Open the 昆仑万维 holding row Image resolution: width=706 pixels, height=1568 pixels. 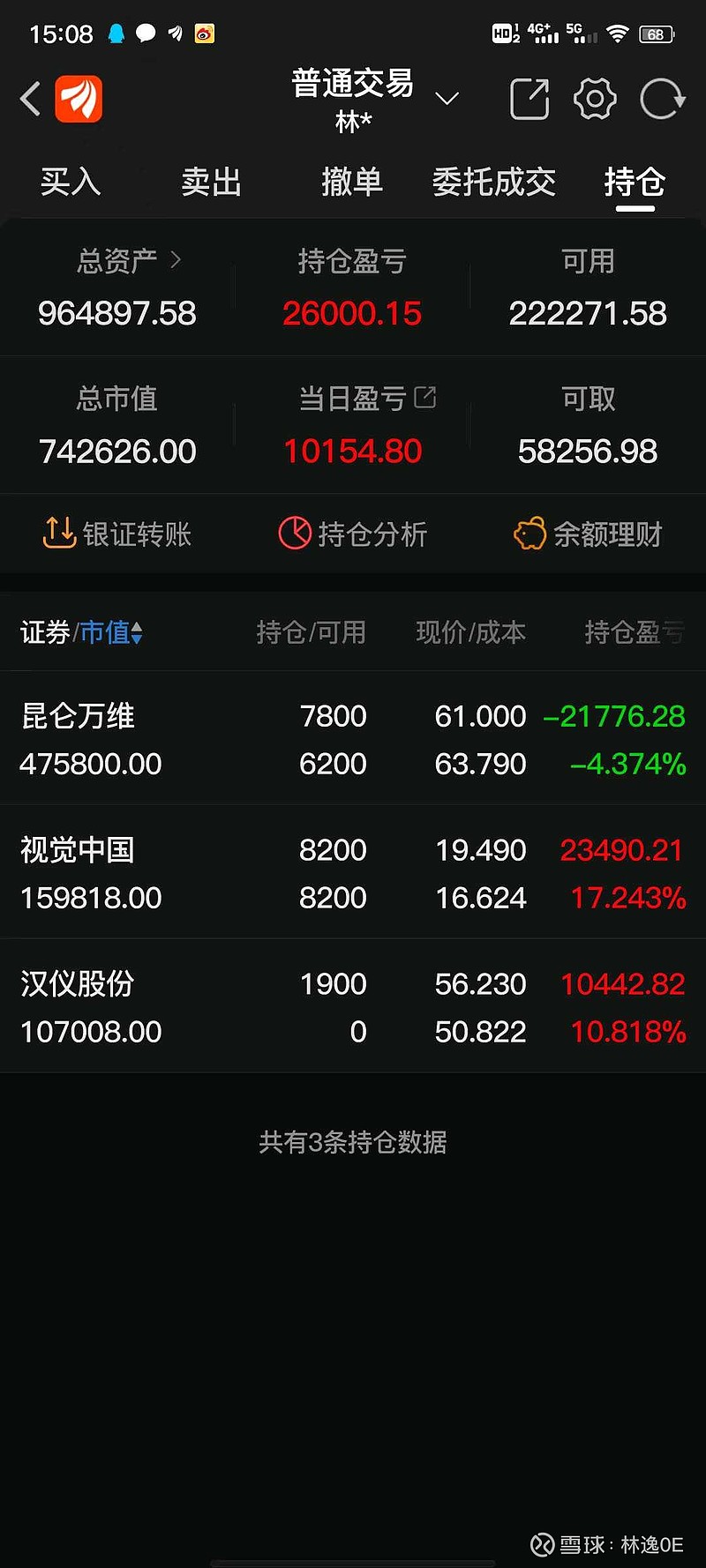tap(353, 739)
